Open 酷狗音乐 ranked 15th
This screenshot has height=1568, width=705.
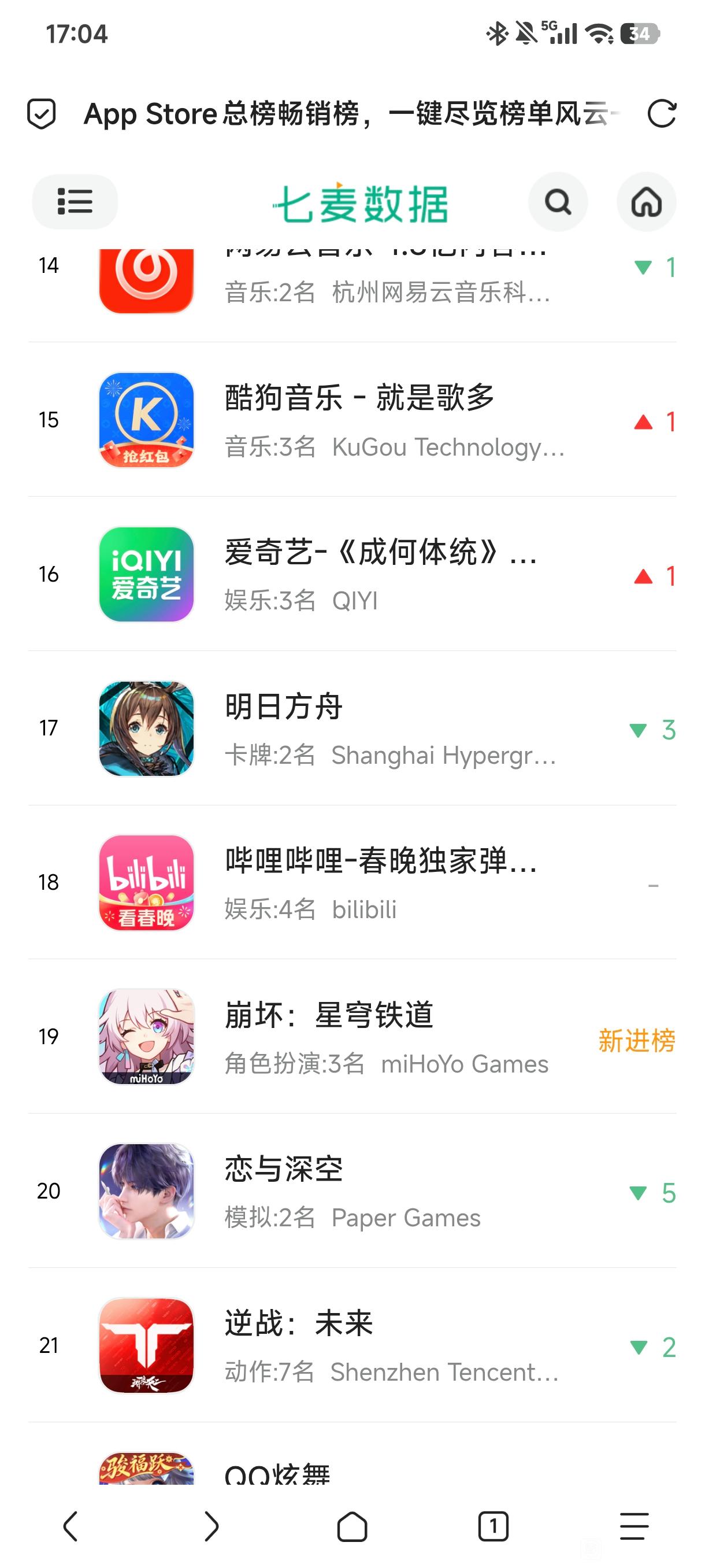pyautogui.click(x=359, y=420)
